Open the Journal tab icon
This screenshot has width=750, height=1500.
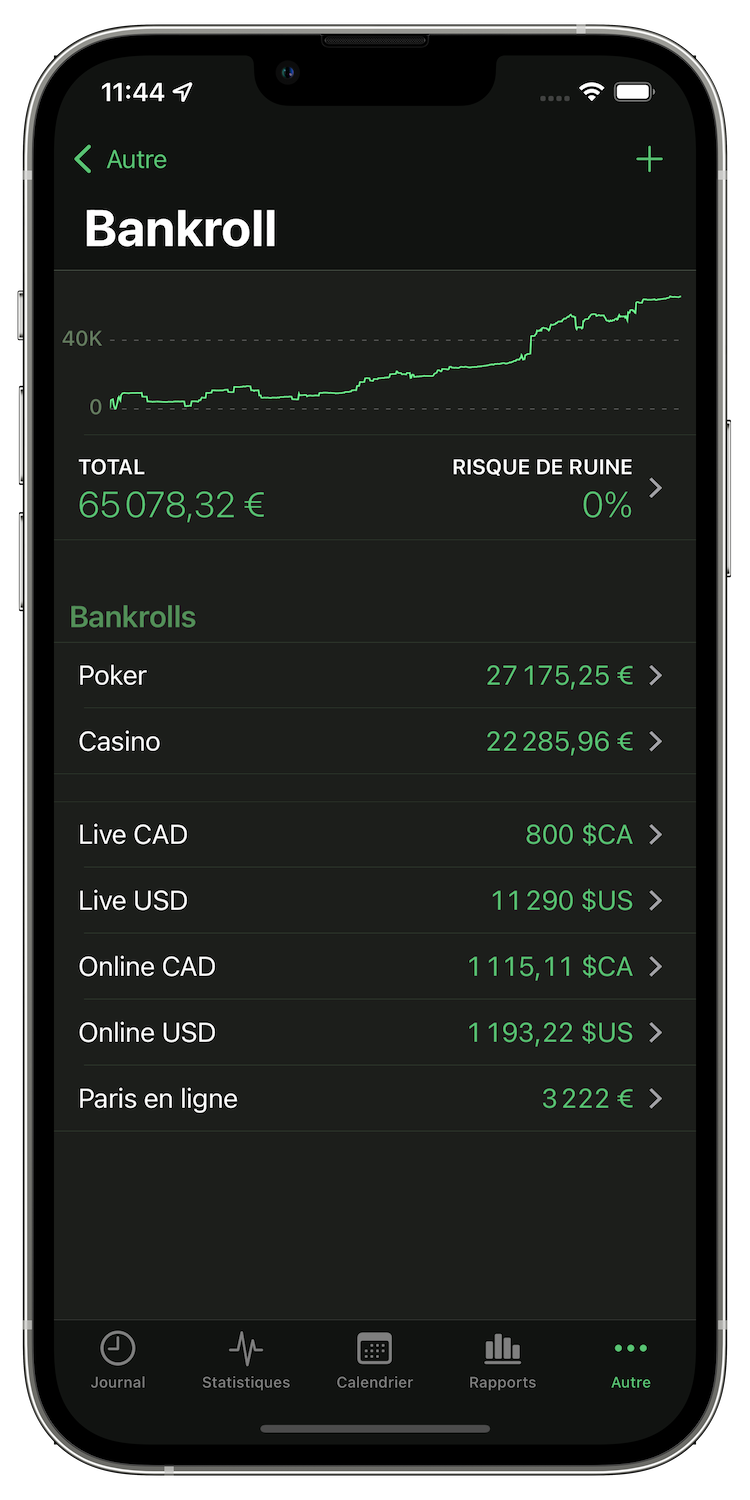click(x=117, y=1348)
